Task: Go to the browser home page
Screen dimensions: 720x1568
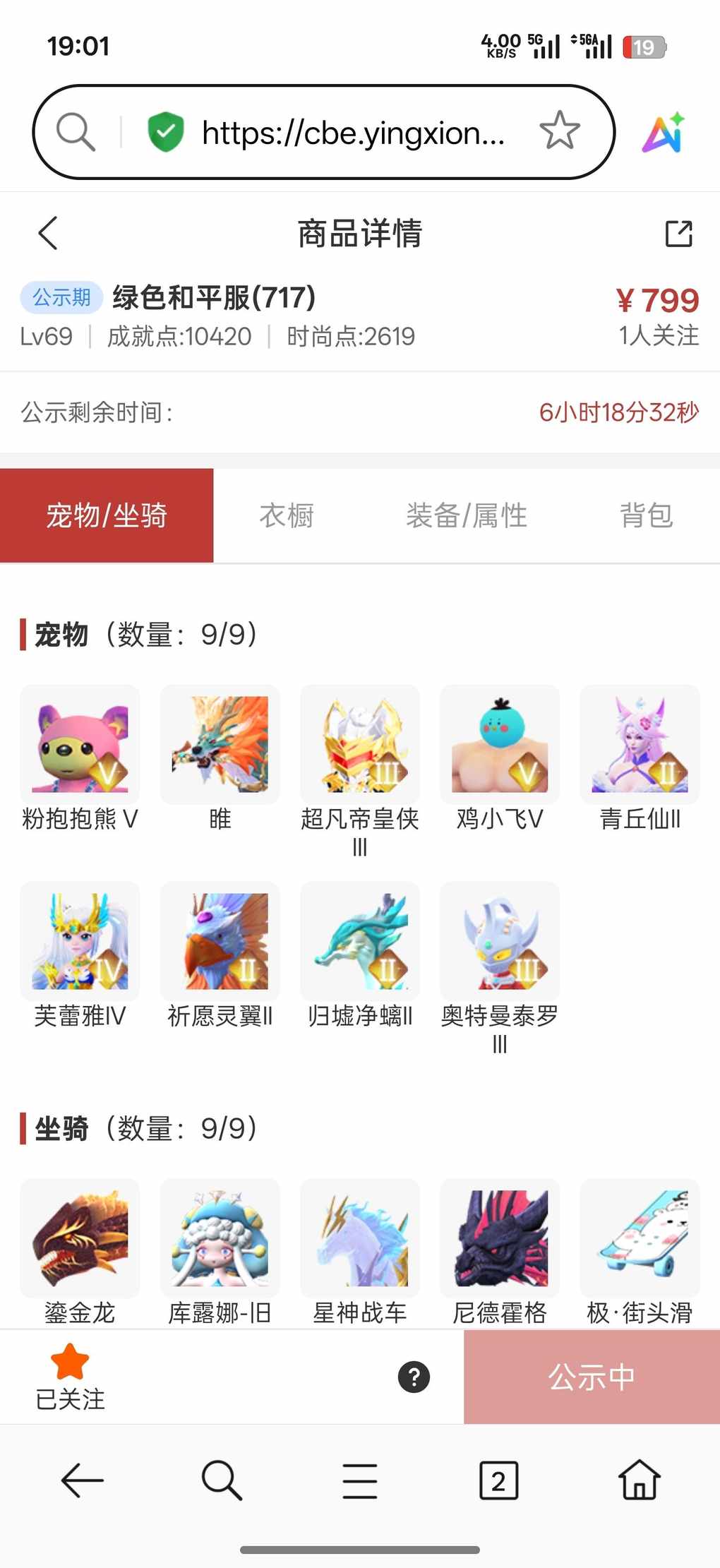Action: tap(639, 1480)
